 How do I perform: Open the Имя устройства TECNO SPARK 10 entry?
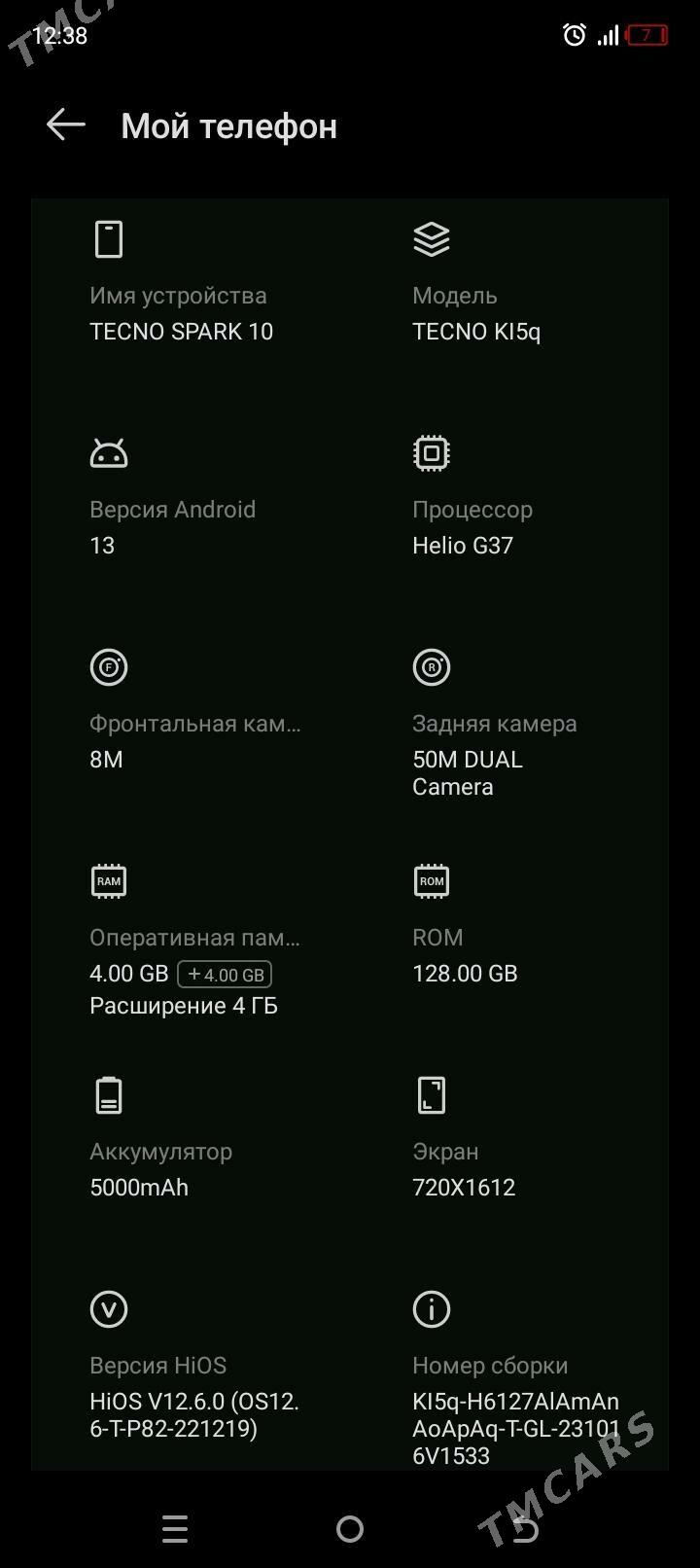point(182,313)
